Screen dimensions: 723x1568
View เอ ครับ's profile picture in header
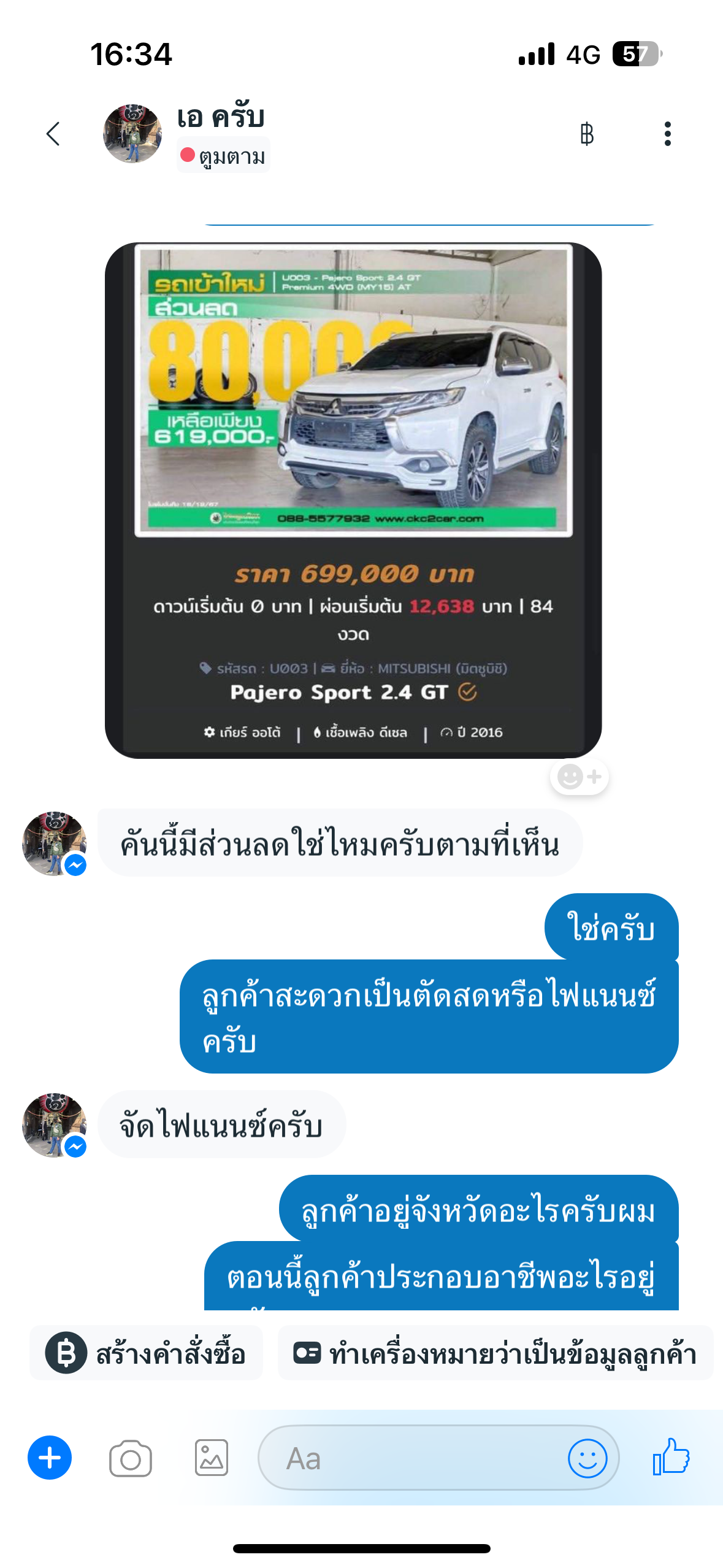(132, 134)
